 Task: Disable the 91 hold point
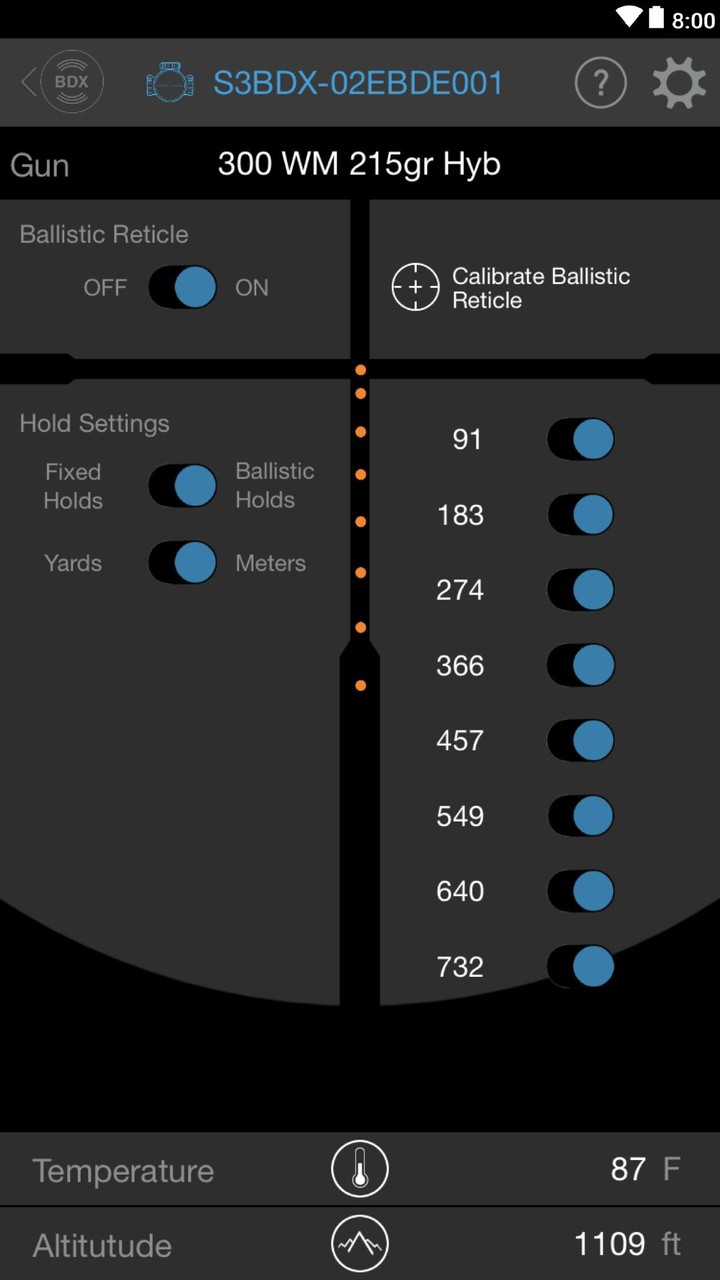click(x=581, y=439)
